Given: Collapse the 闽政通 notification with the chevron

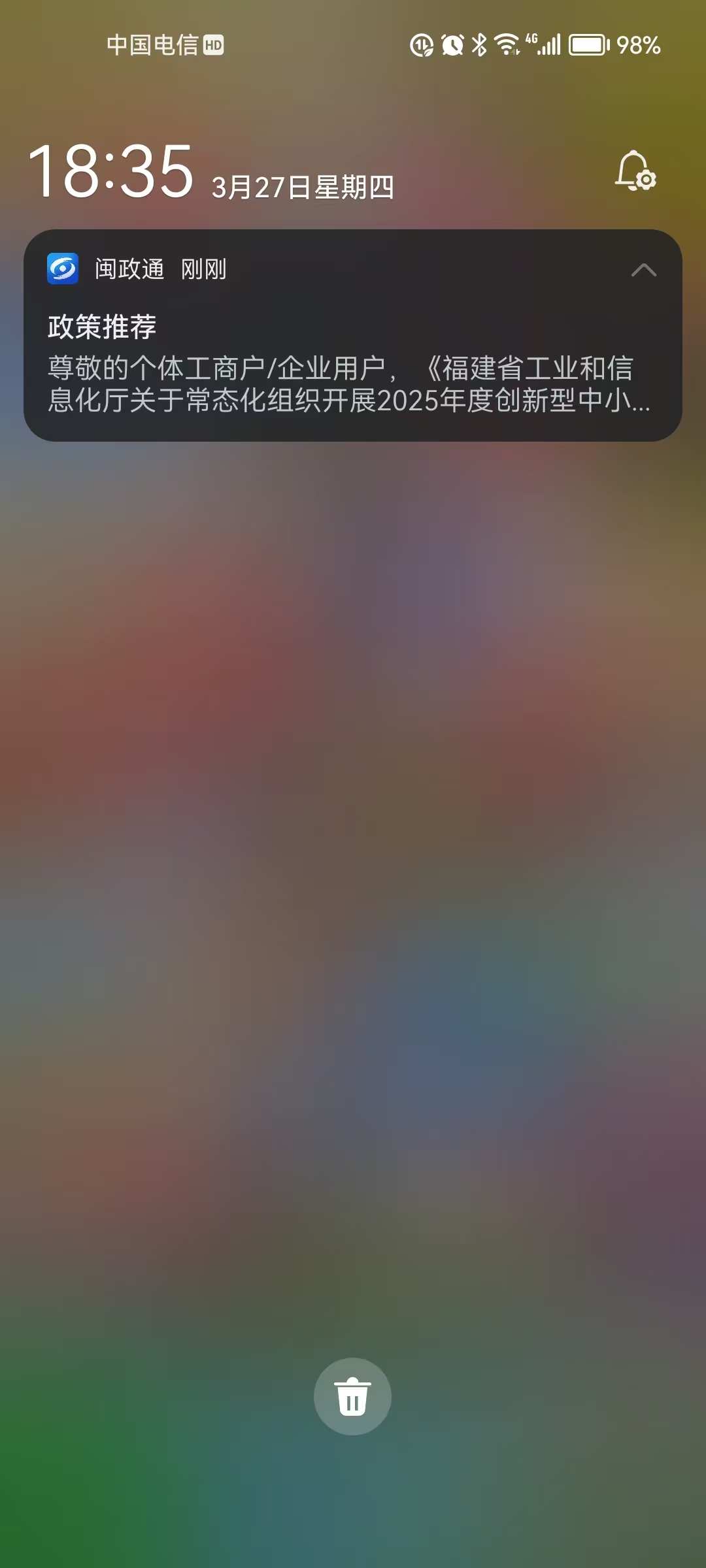Looking at the screenshot, I should [643, 270].
